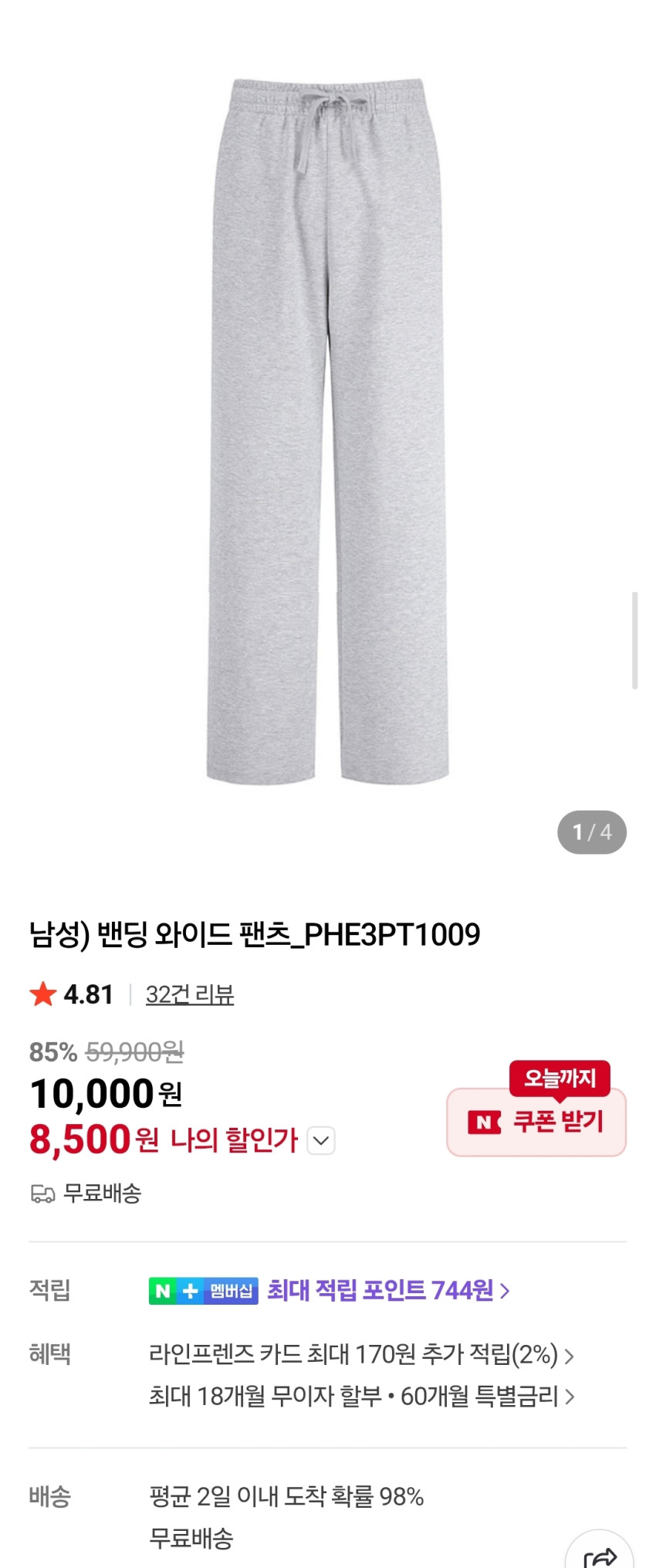Screen dimensions: 656x1568
Task: Tap the 쿠폰 받기 coupon button
Action: (536, 1122)
